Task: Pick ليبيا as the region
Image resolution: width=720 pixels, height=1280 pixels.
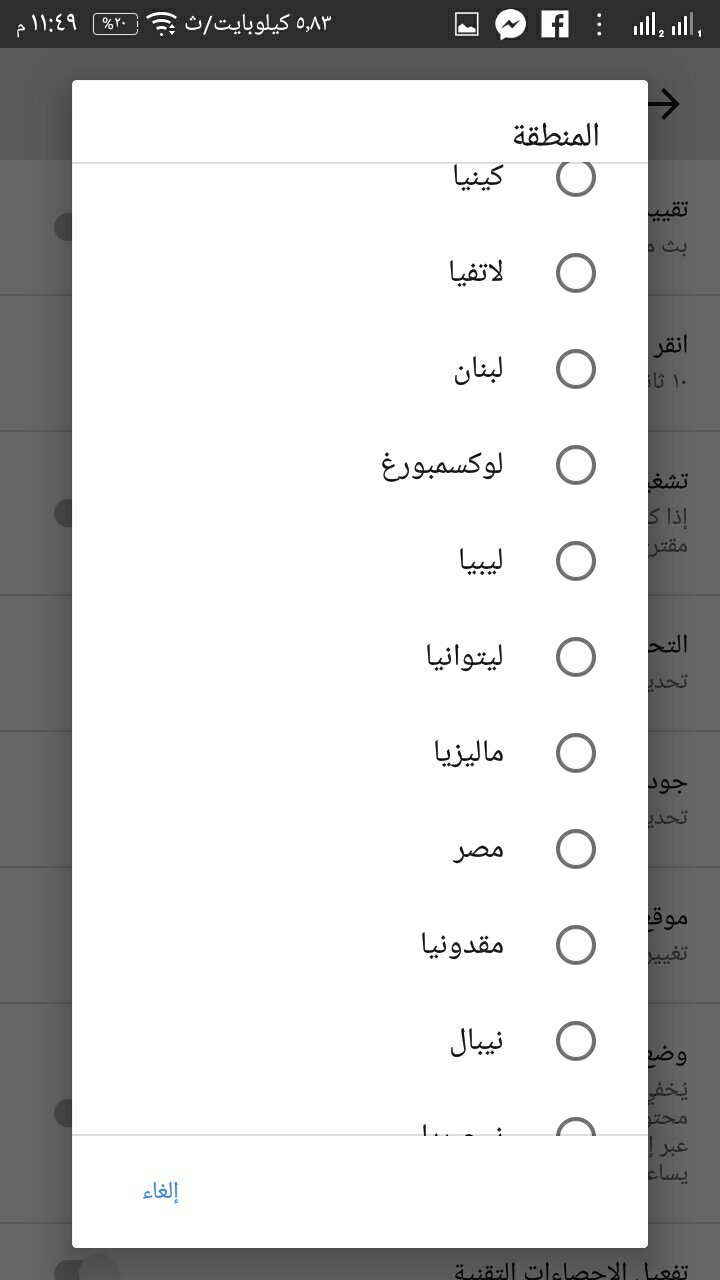Action: (360, 561)
